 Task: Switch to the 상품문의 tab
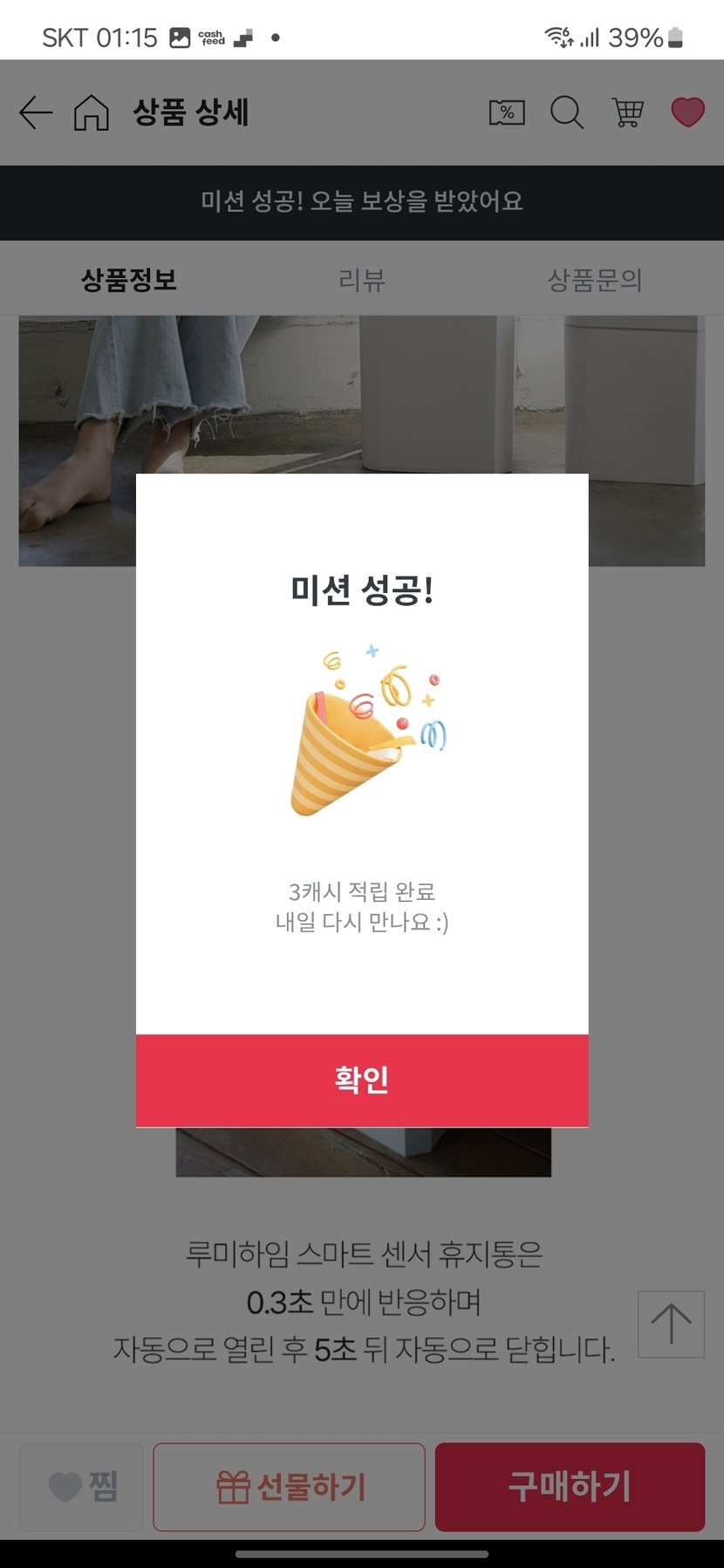(595, 280)
